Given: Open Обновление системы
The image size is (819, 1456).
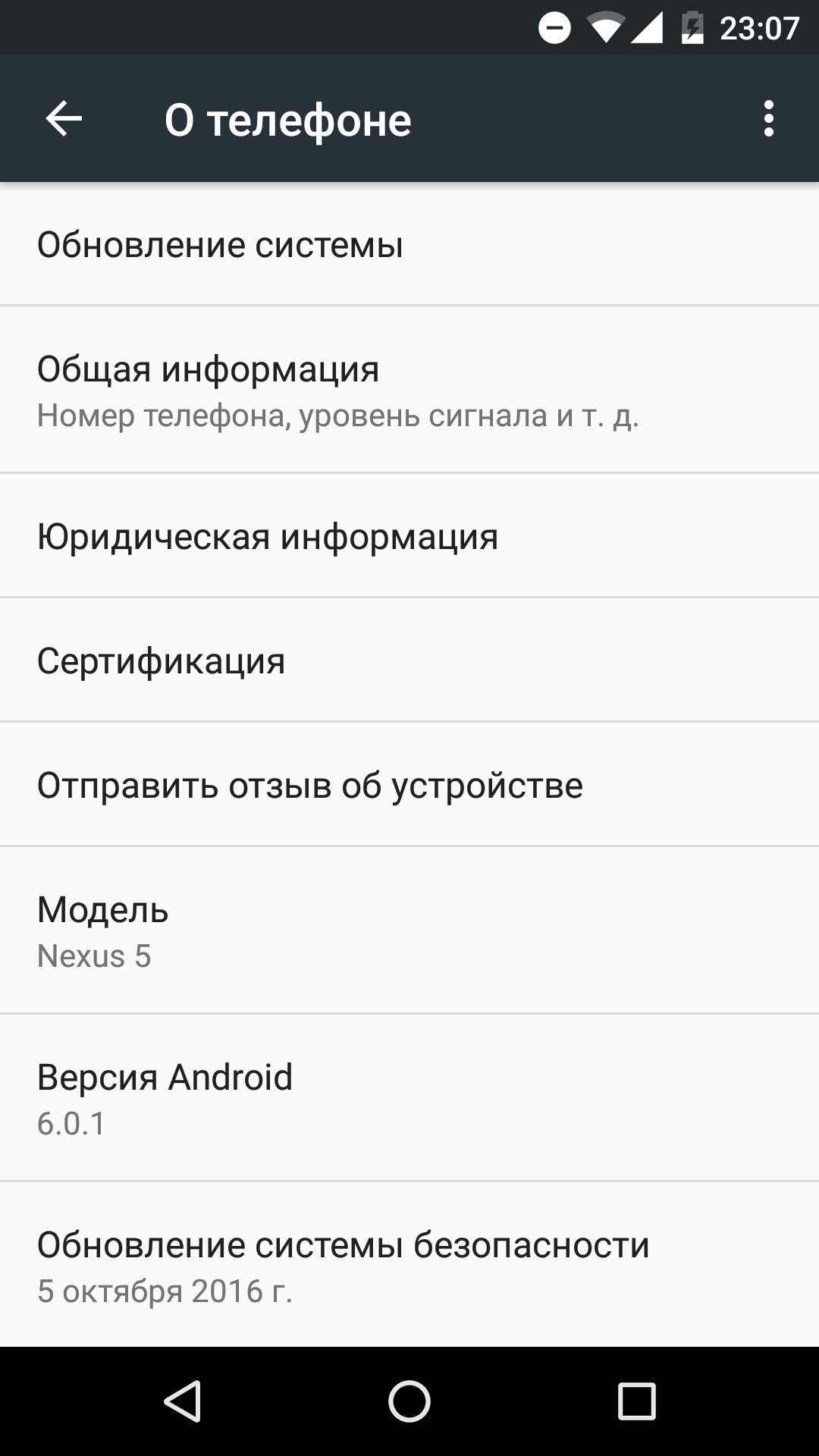Looking at the screenshot, I should coord(409,244).
